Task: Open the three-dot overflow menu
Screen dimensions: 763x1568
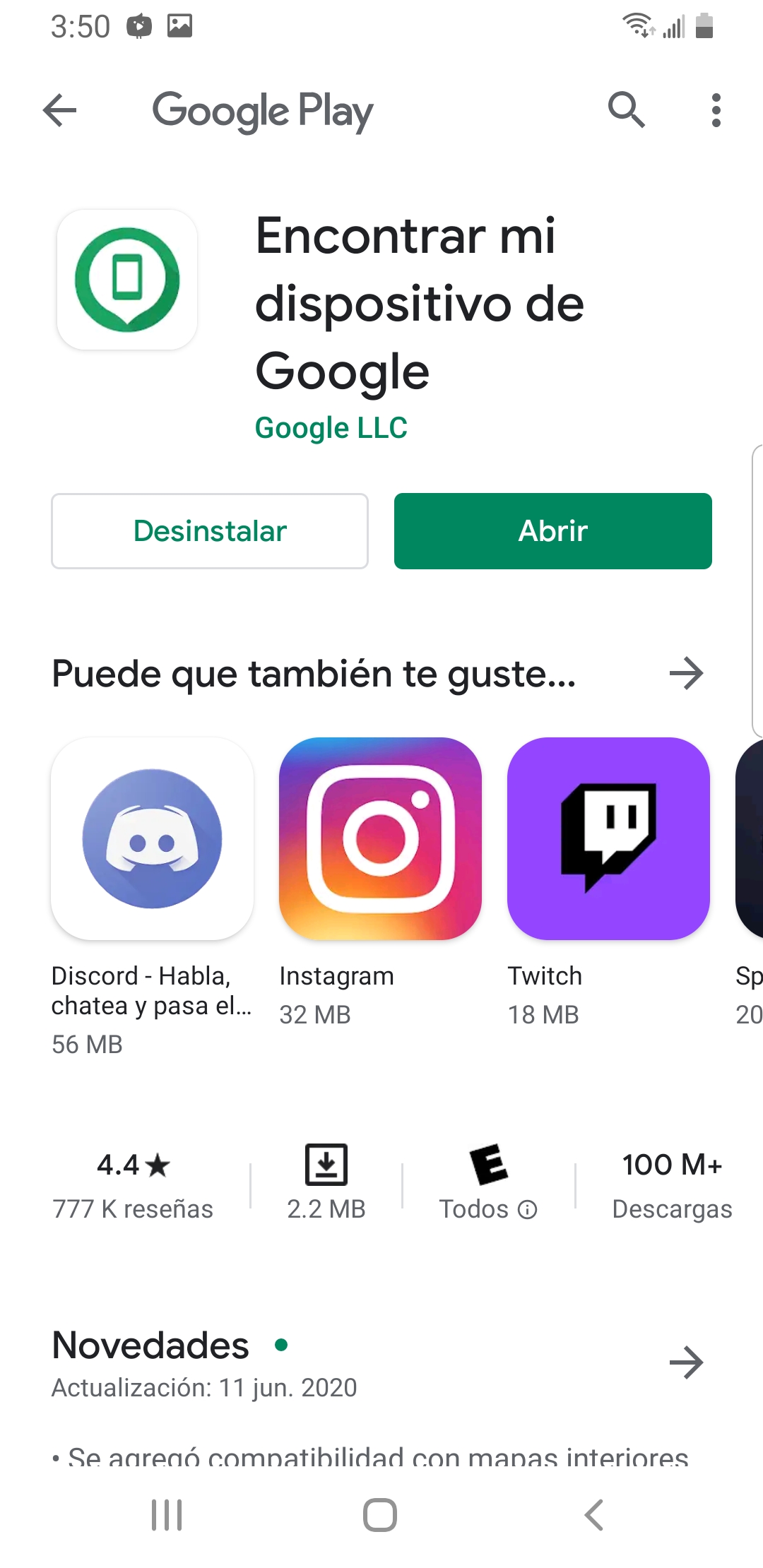Action: [716, 110]
